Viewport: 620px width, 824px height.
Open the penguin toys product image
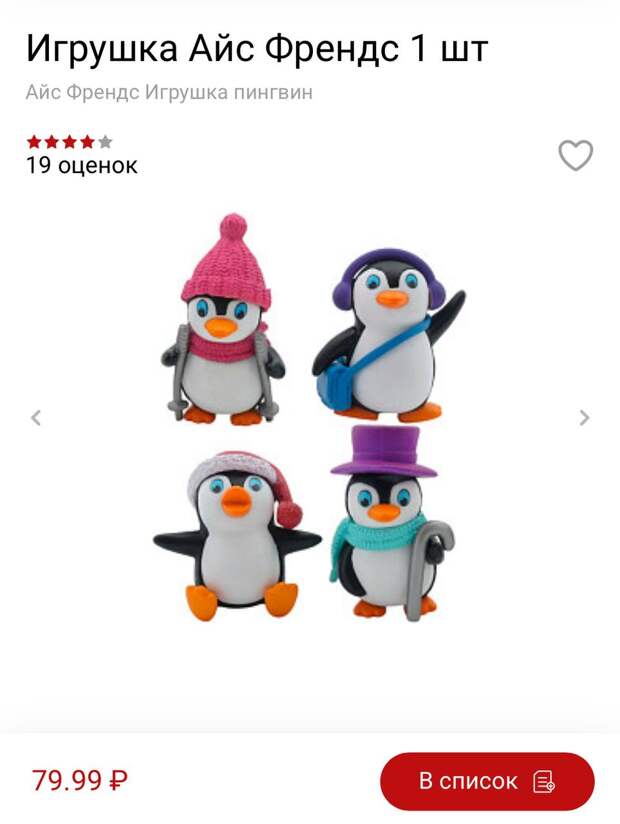[310, 418]
